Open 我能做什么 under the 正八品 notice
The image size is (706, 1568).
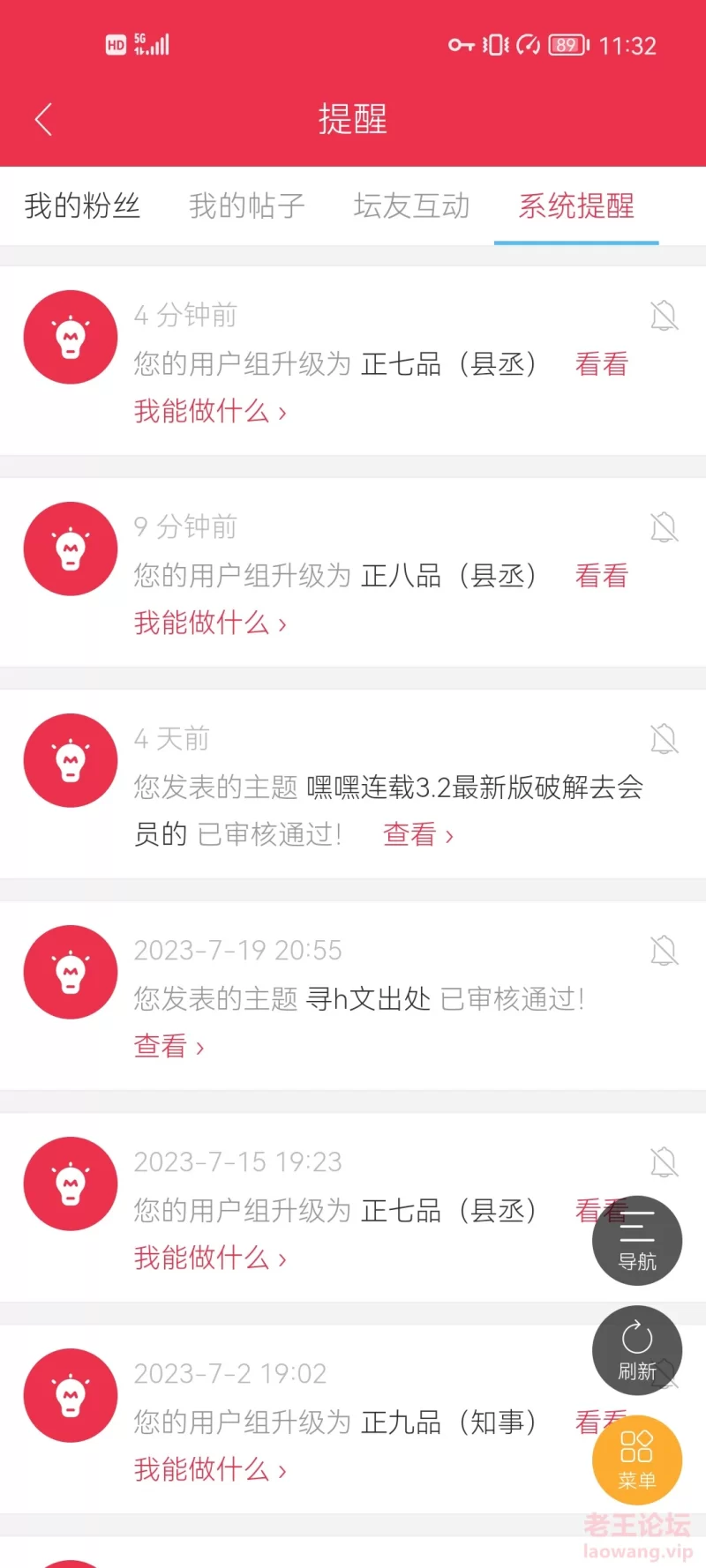click(x=211, y=623)
